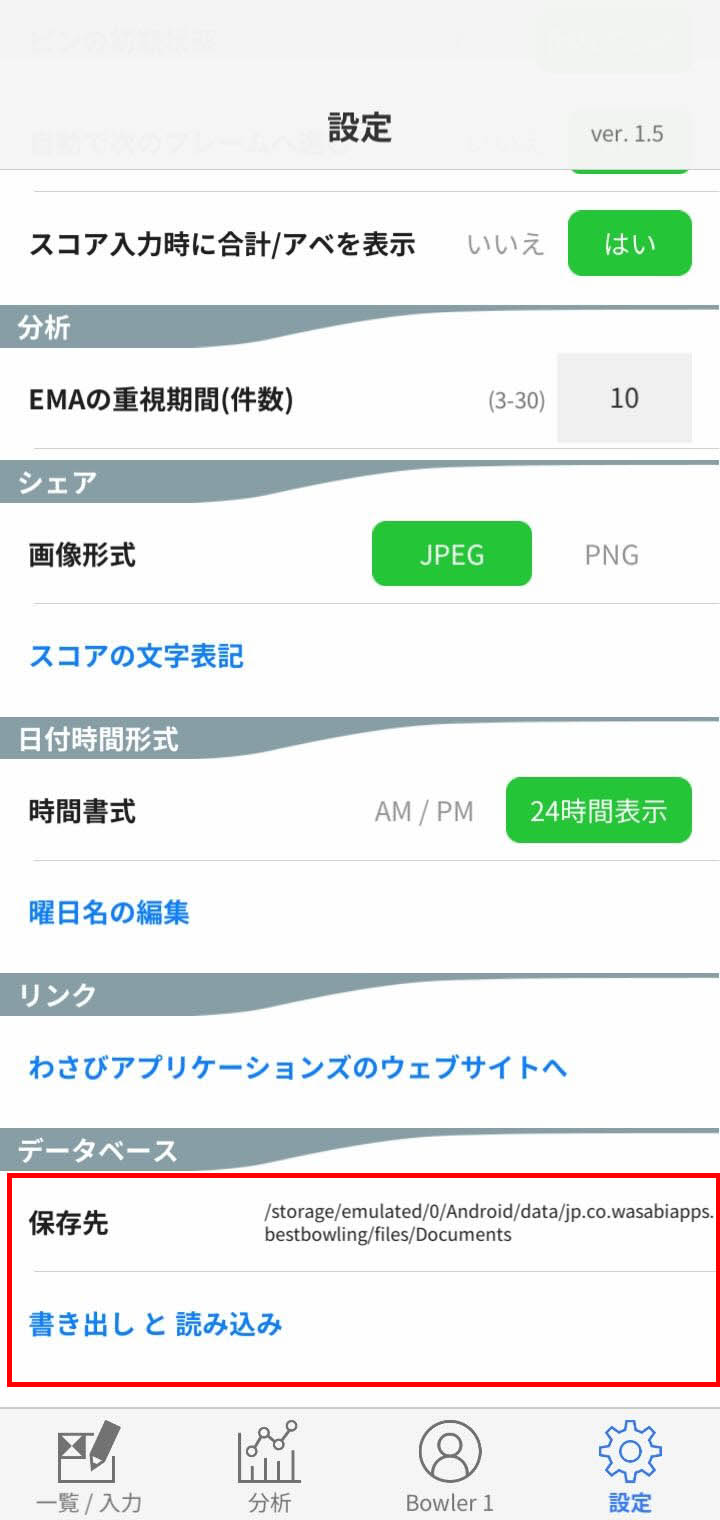Choose PNG as the image format
The image size is (720, 1520).
612,554
